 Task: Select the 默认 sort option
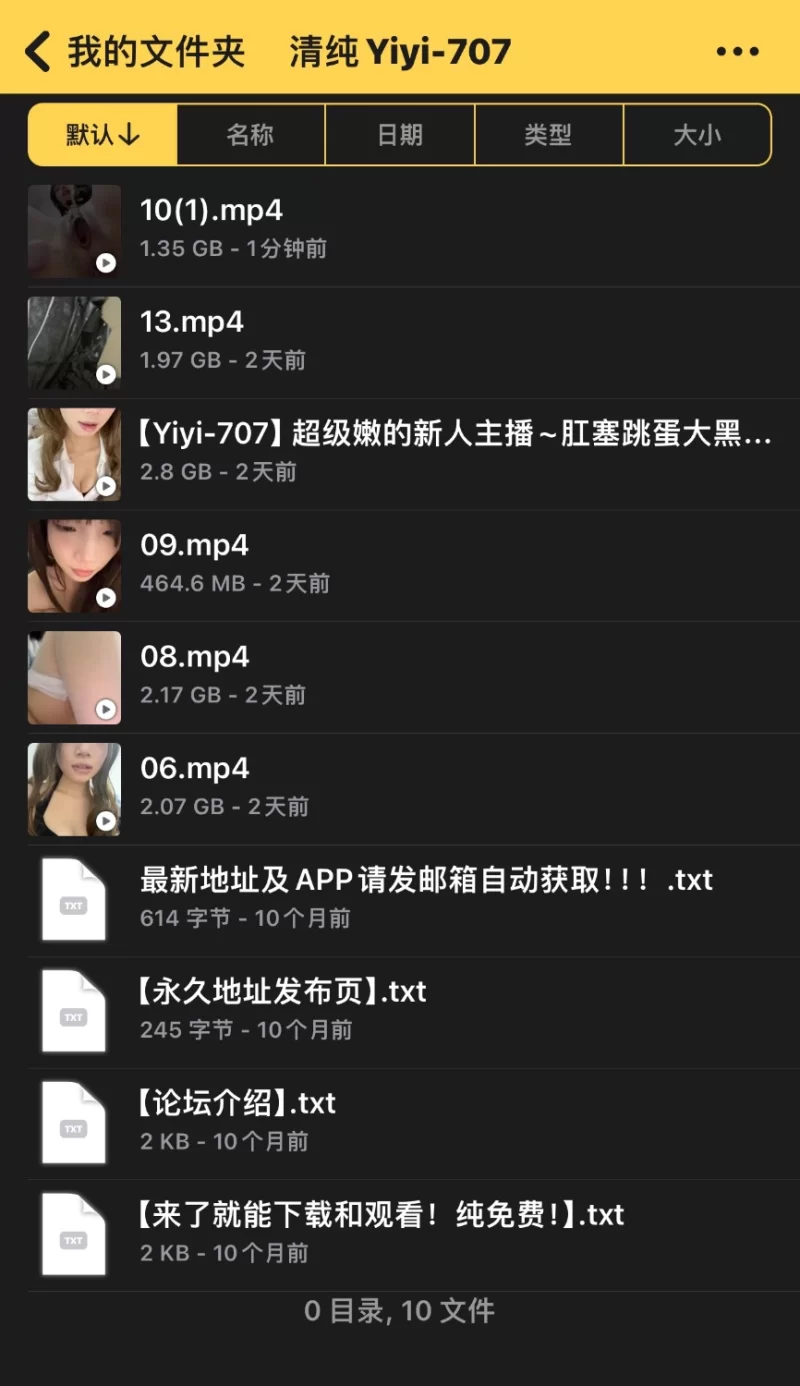tap(103, 135)
